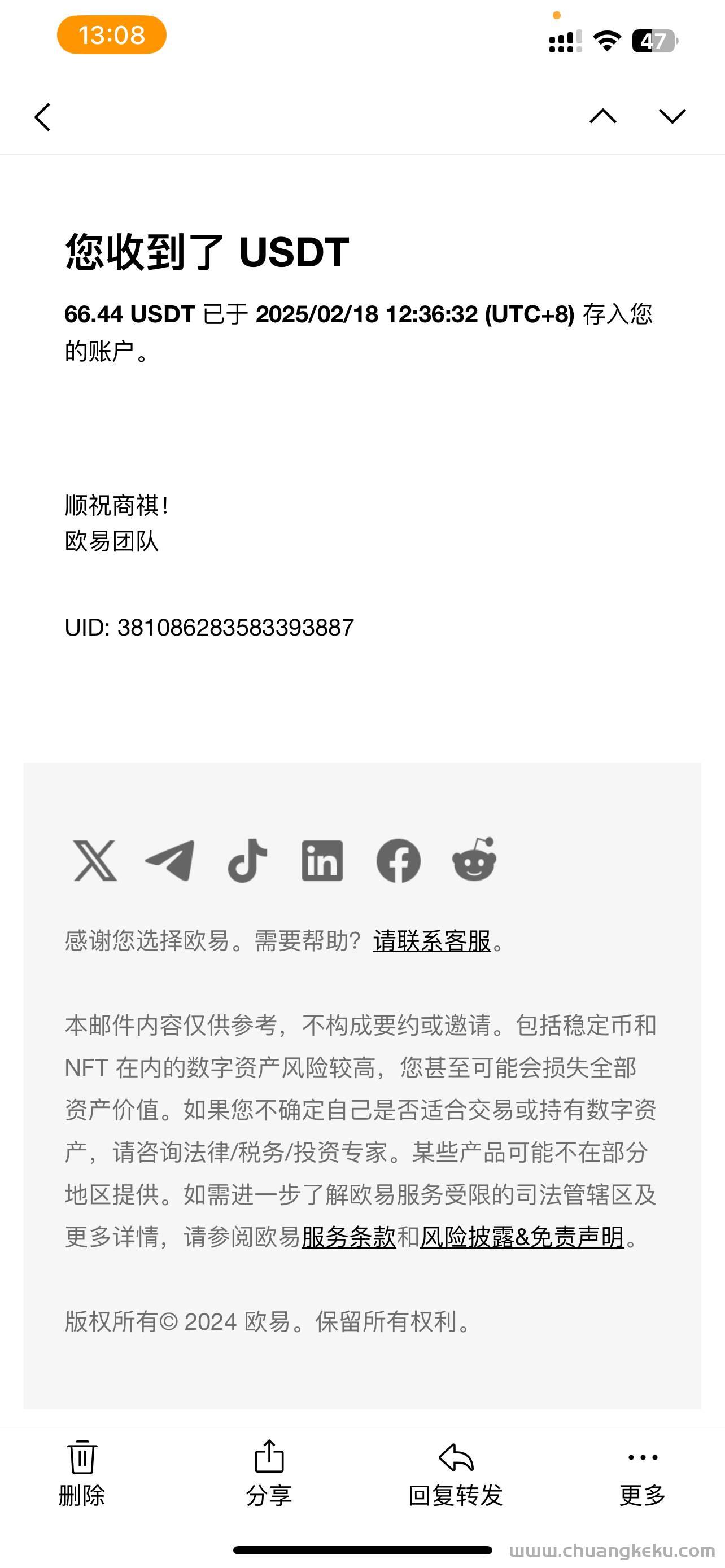Open the Reddit social icon

click(474, 859)
